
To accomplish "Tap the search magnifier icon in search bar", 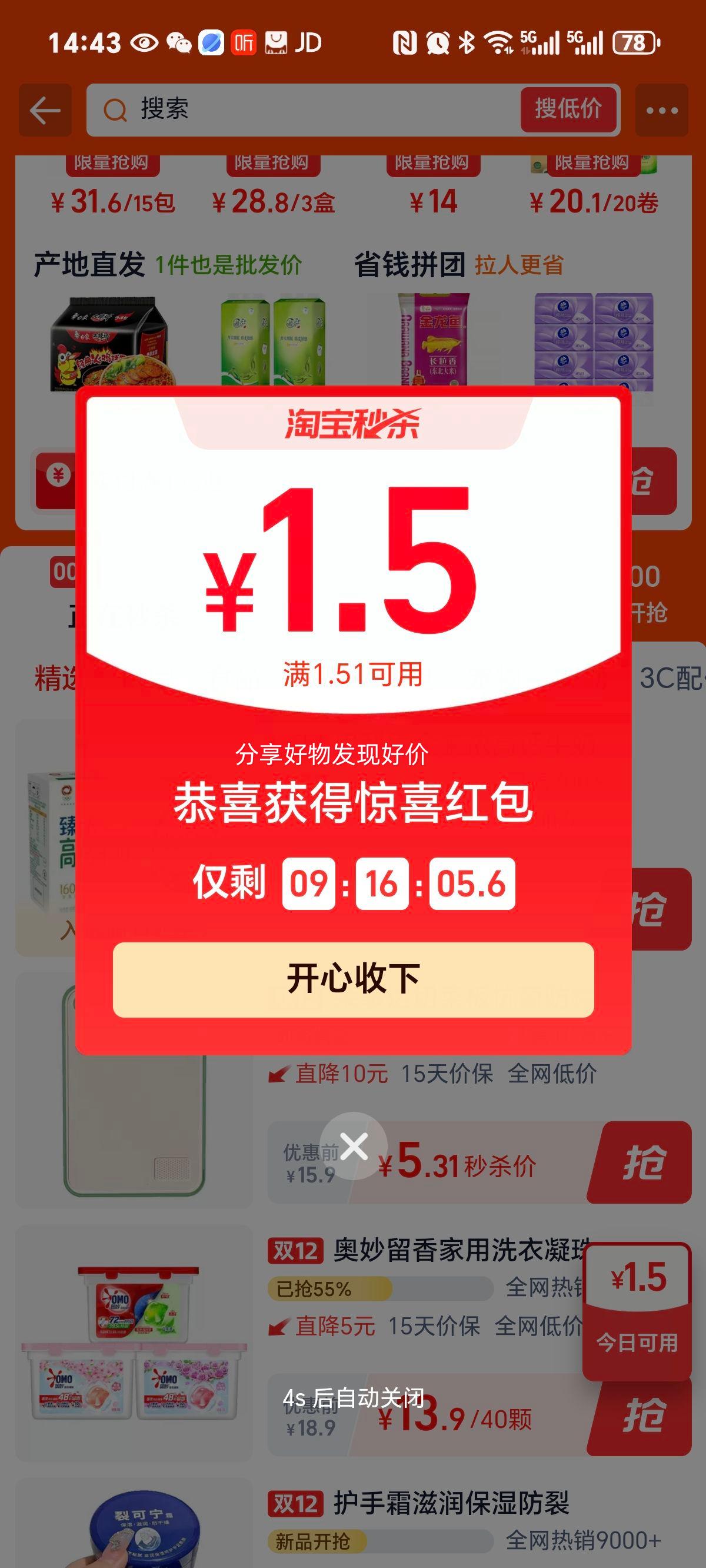I will point(116,109).
